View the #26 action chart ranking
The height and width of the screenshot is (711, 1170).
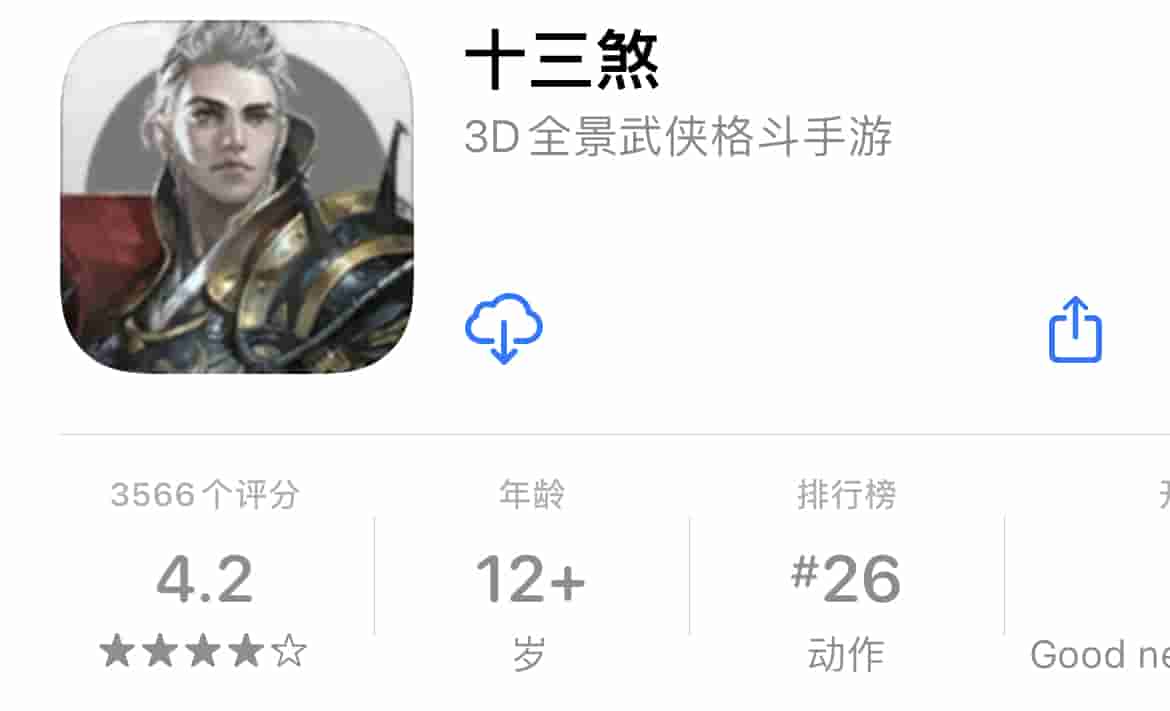846,578
